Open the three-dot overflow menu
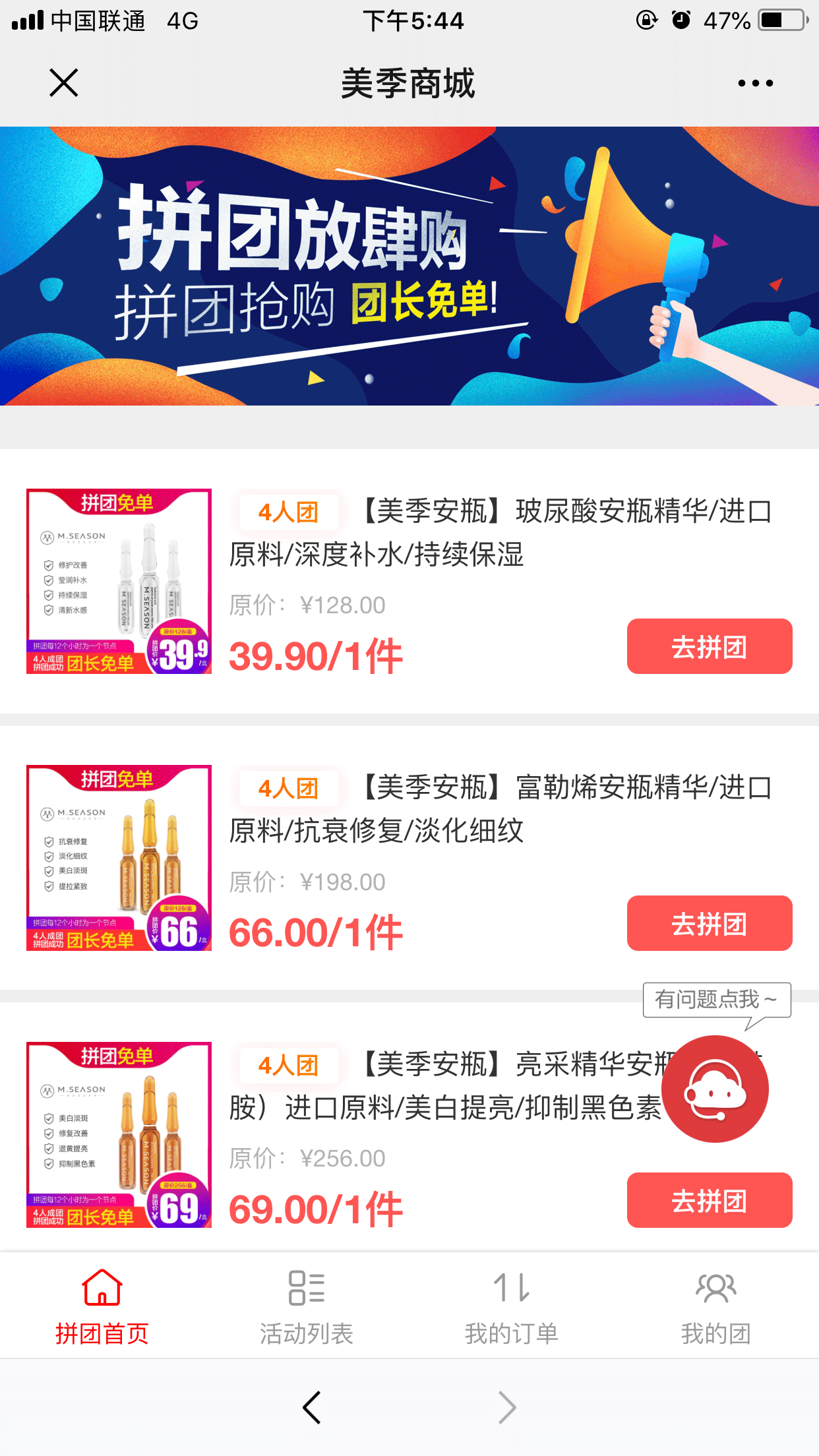The image size is (819, 1456). (x=755, y=83)
